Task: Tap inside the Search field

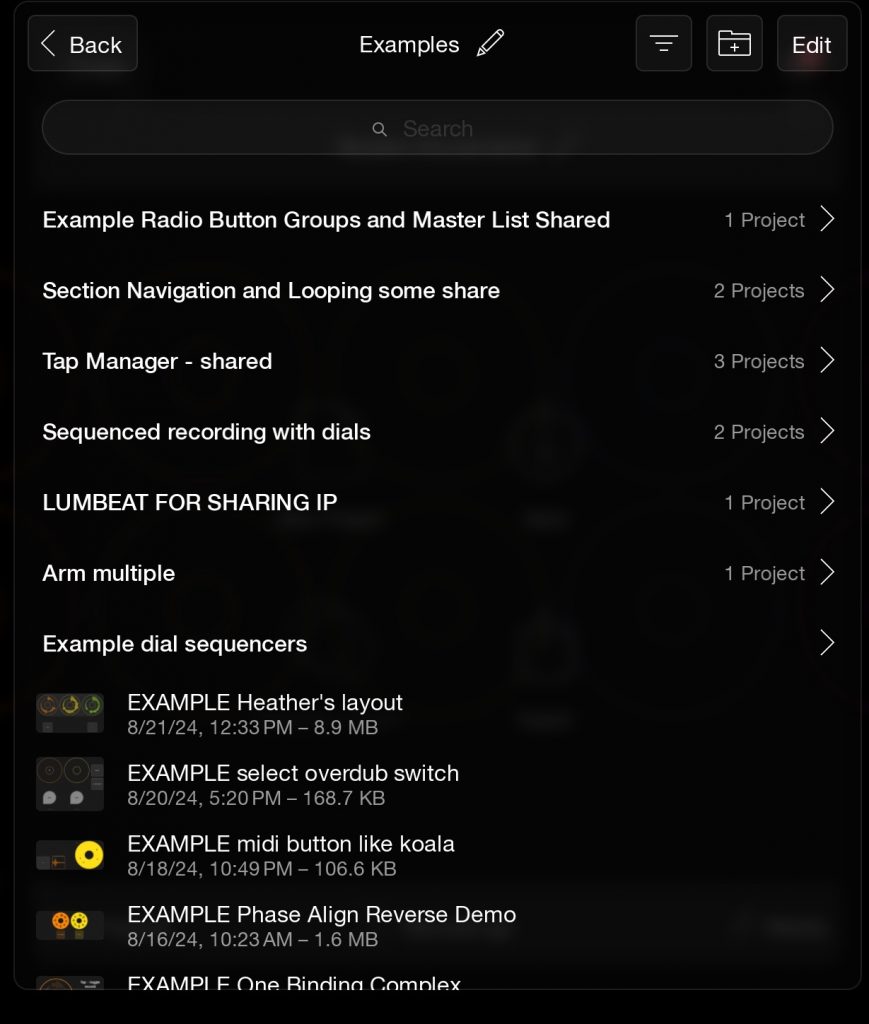Action: coord(436,128)
